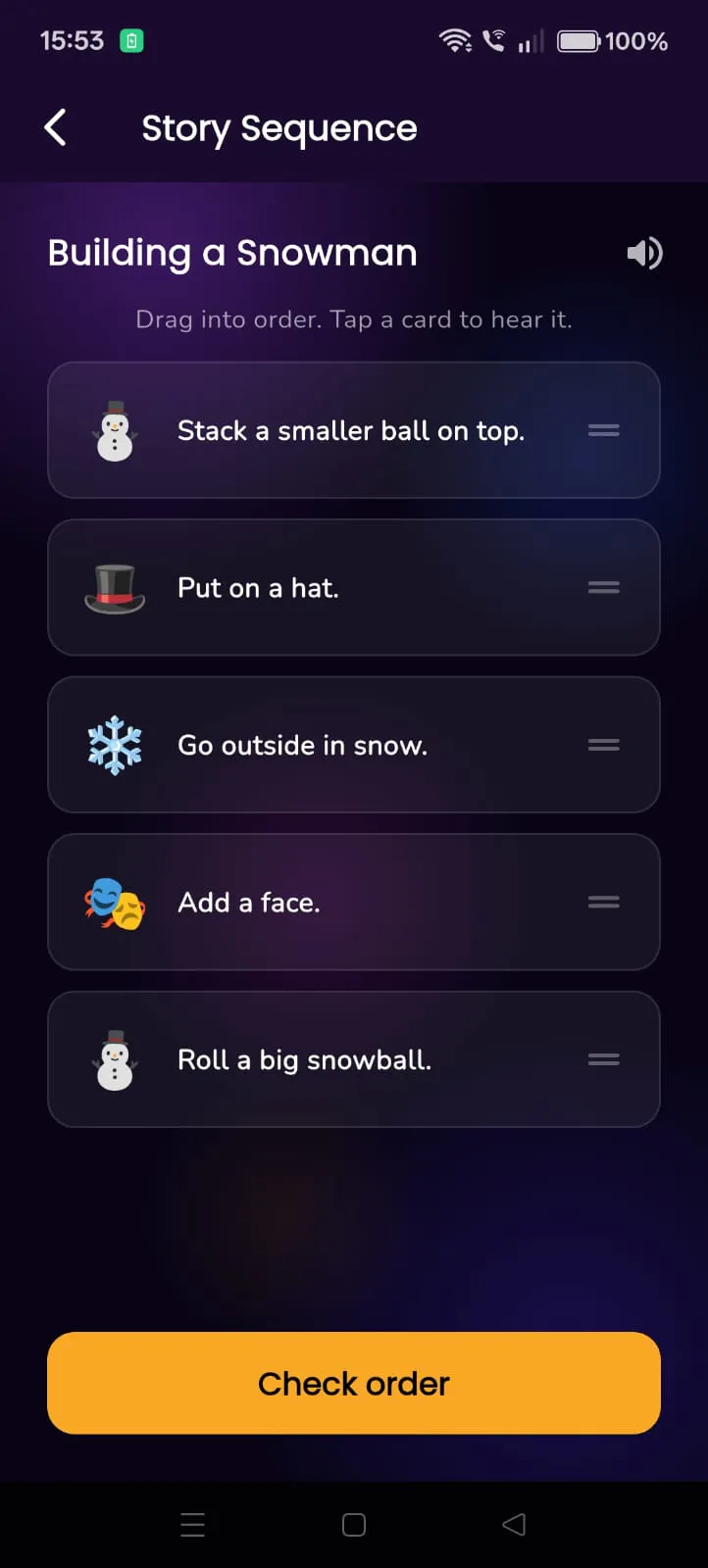
Task: Hear the 'Put on a hat' card
Action: pyautogui.click(x=354, y=588)
